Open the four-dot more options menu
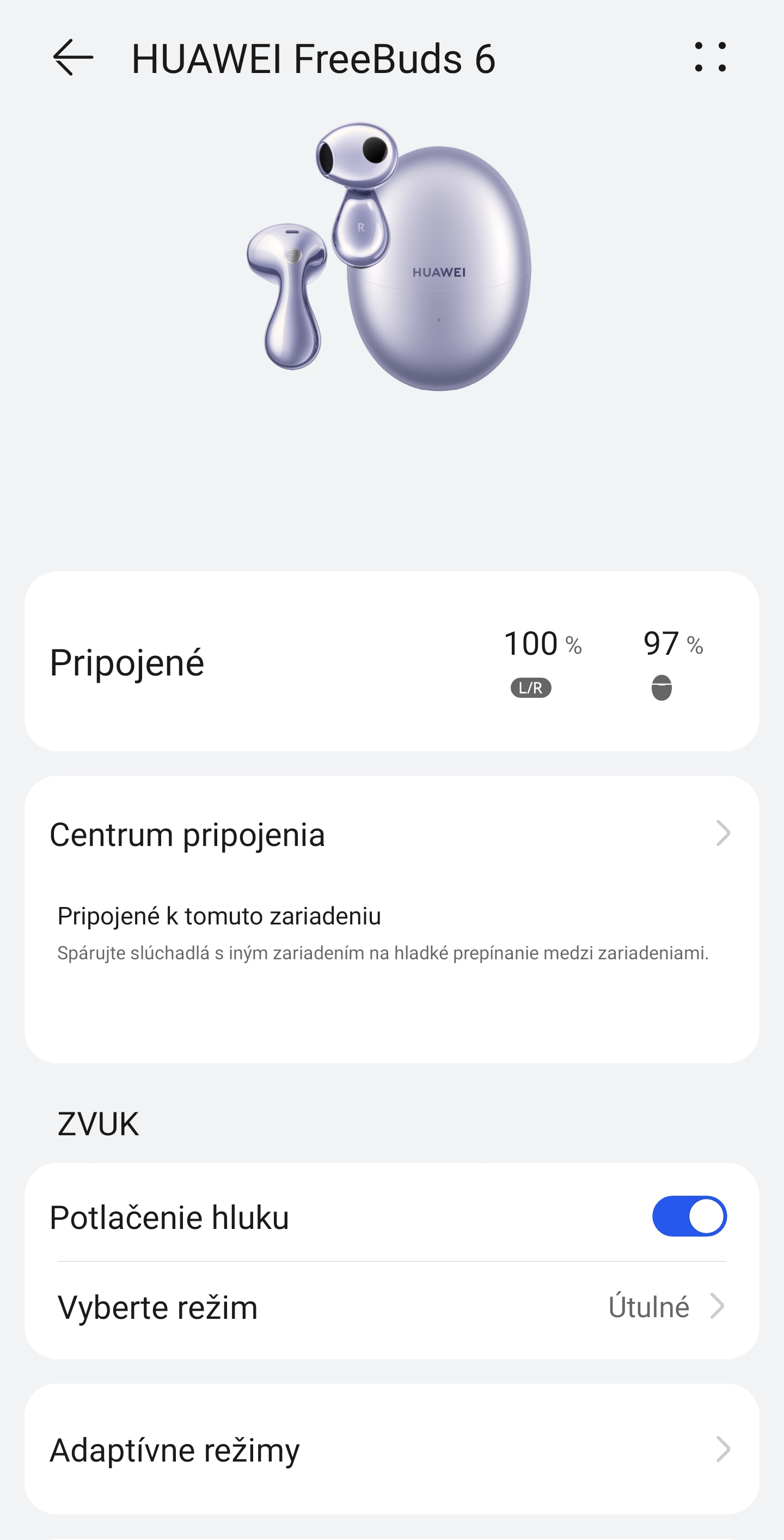The width and height of the screenshot is (784, 1540). click(x=710, y=57)
